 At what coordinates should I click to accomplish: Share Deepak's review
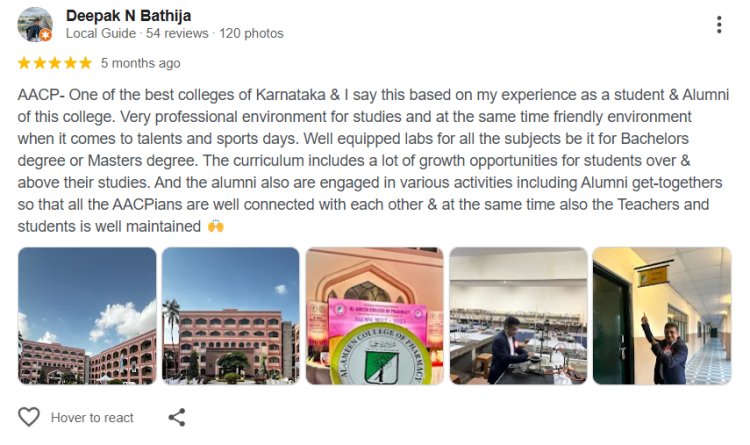tap(176, 417)
